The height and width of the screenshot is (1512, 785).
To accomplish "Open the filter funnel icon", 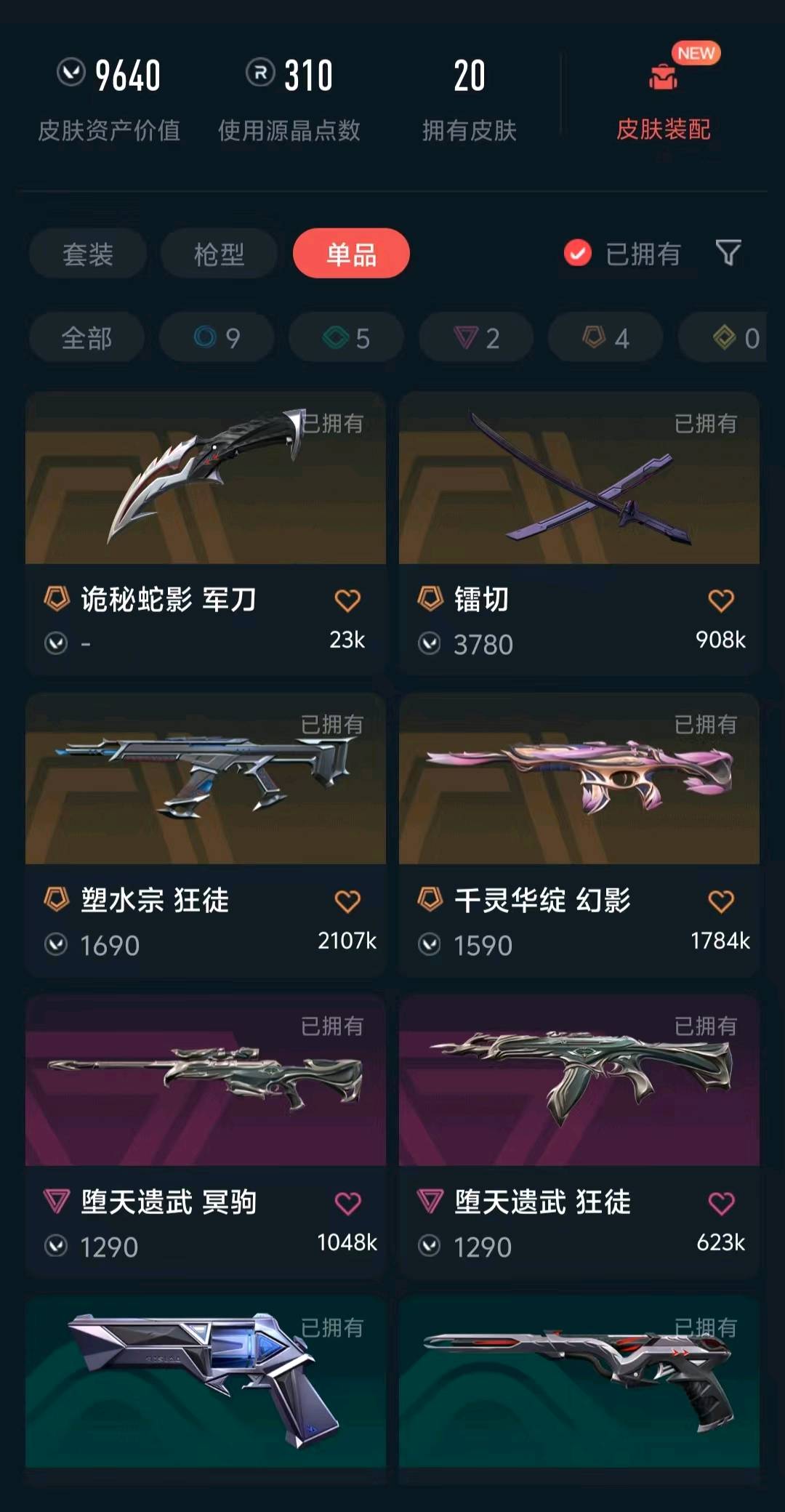I will [x=728, y=253].
